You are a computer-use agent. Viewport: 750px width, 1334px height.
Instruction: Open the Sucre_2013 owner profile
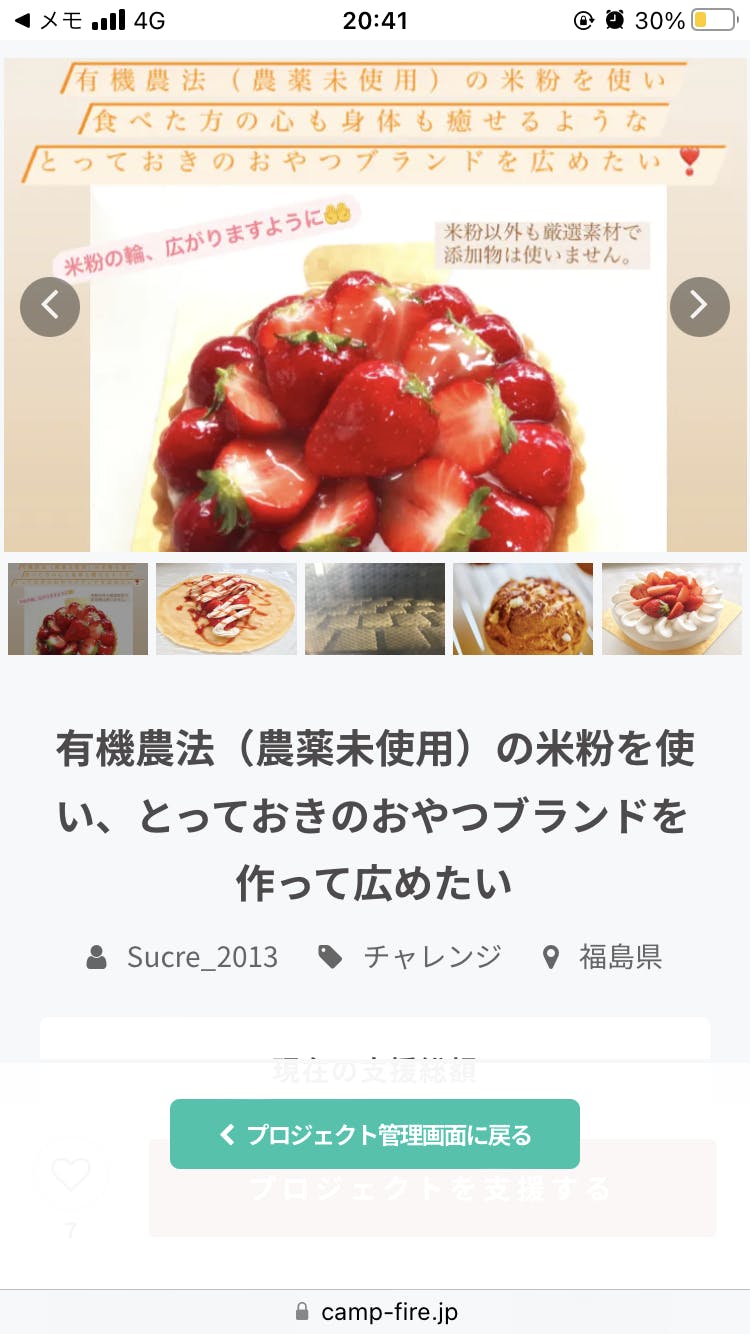[202, 957]
